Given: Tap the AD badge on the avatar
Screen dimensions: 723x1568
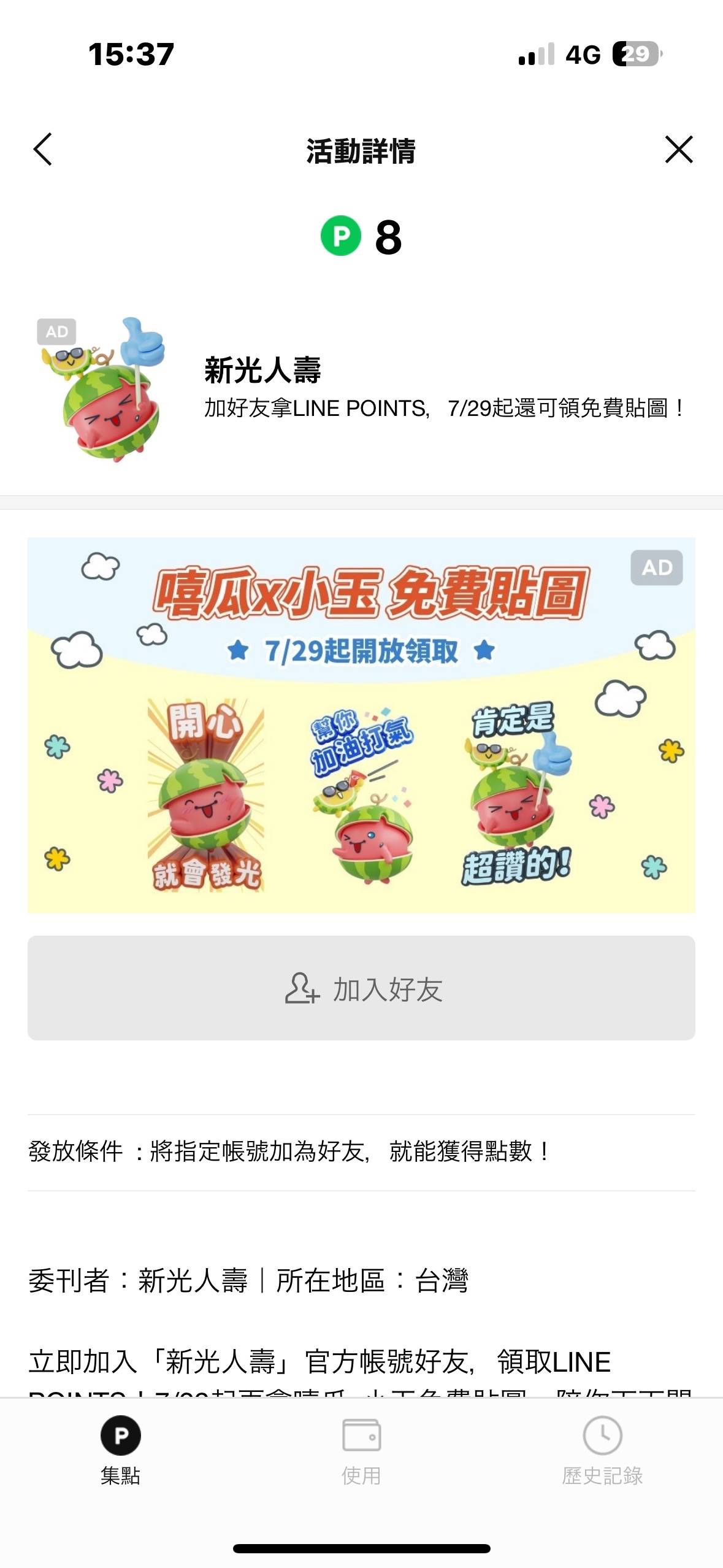Looking at the screenshot, I should [x=58, y=332].
